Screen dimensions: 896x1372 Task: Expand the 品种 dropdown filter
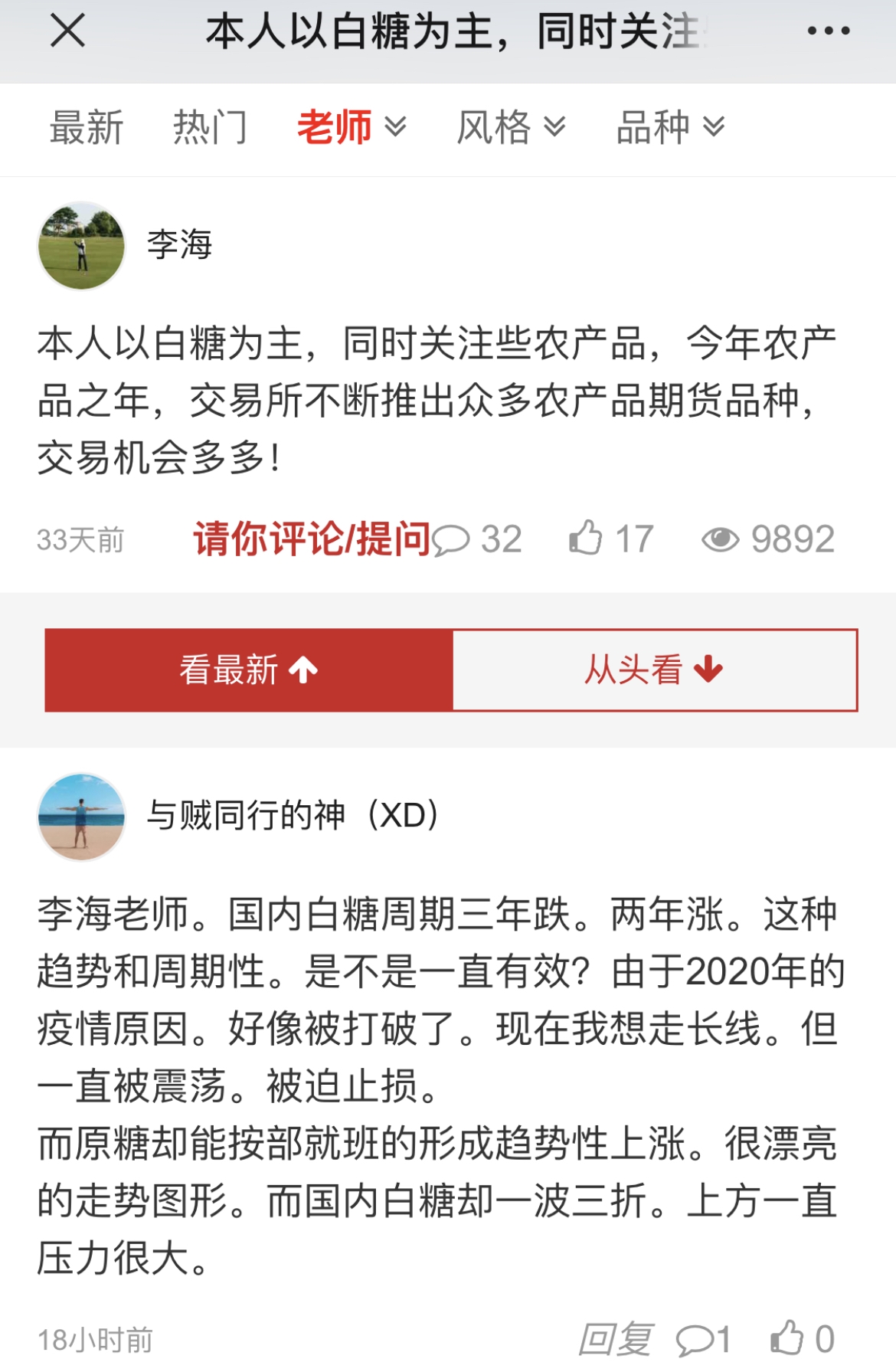coord(670,127)
